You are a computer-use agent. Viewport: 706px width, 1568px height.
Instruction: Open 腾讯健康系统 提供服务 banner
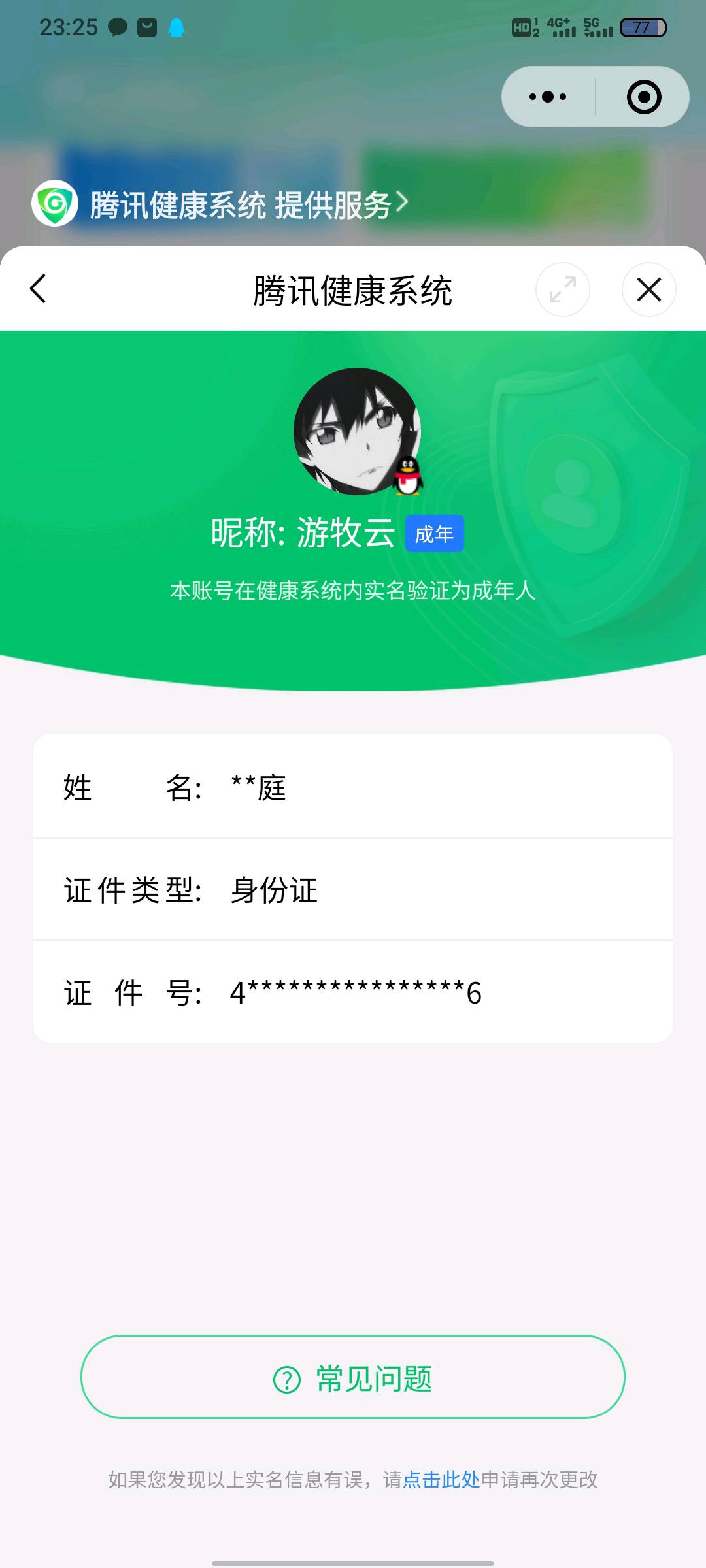[x=220, y=204]
